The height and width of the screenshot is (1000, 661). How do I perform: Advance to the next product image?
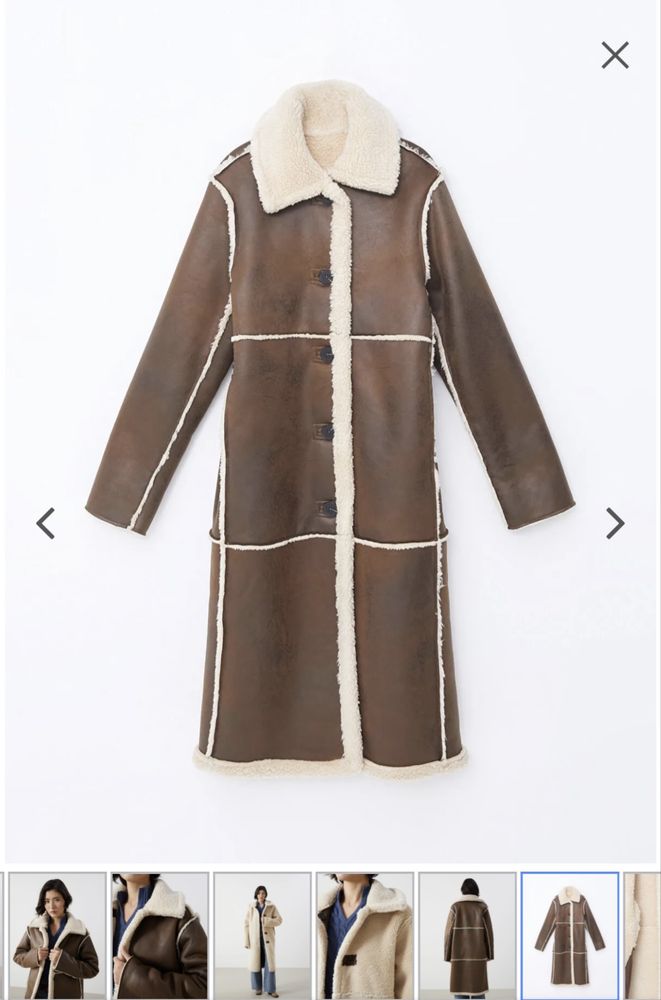click(615, 523)
